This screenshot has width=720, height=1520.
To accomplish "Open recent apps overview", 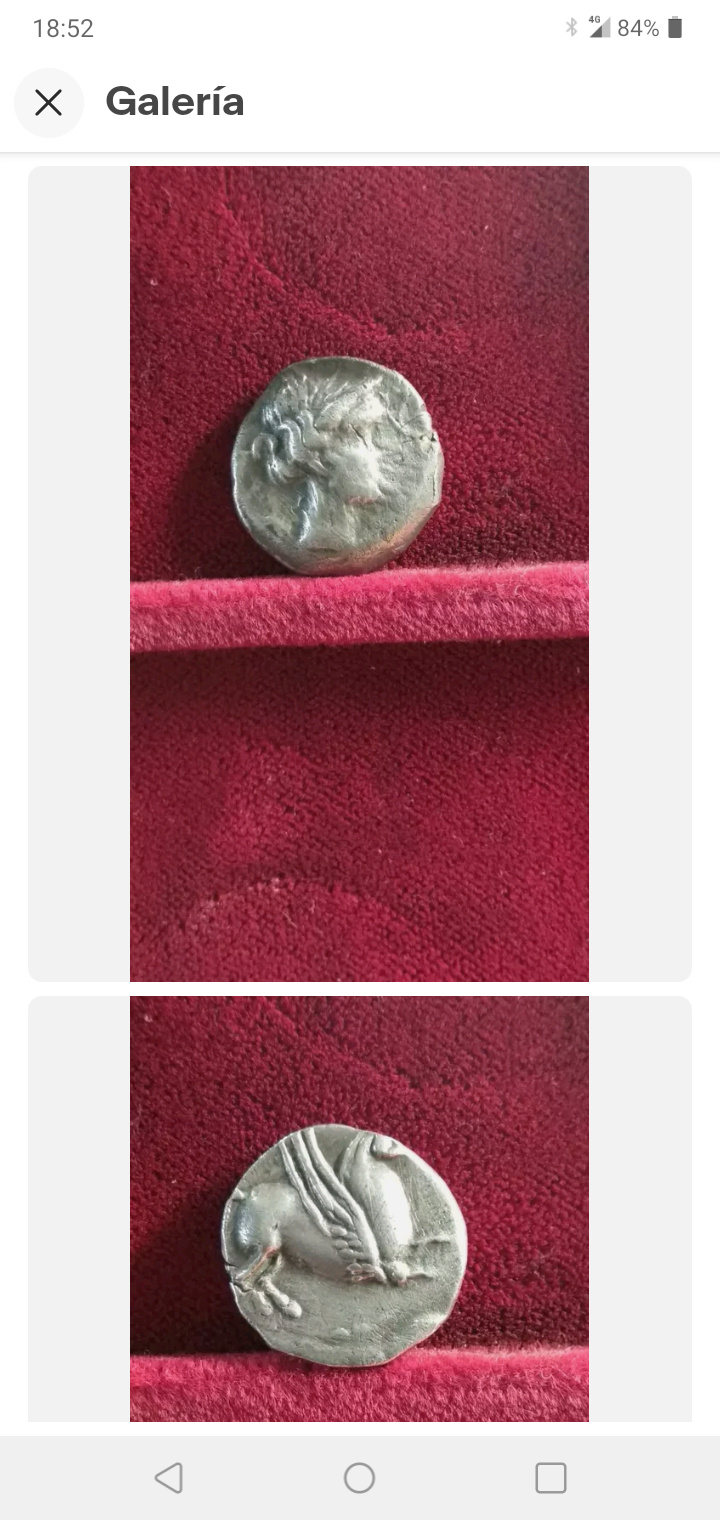I will pos(550,1477).
